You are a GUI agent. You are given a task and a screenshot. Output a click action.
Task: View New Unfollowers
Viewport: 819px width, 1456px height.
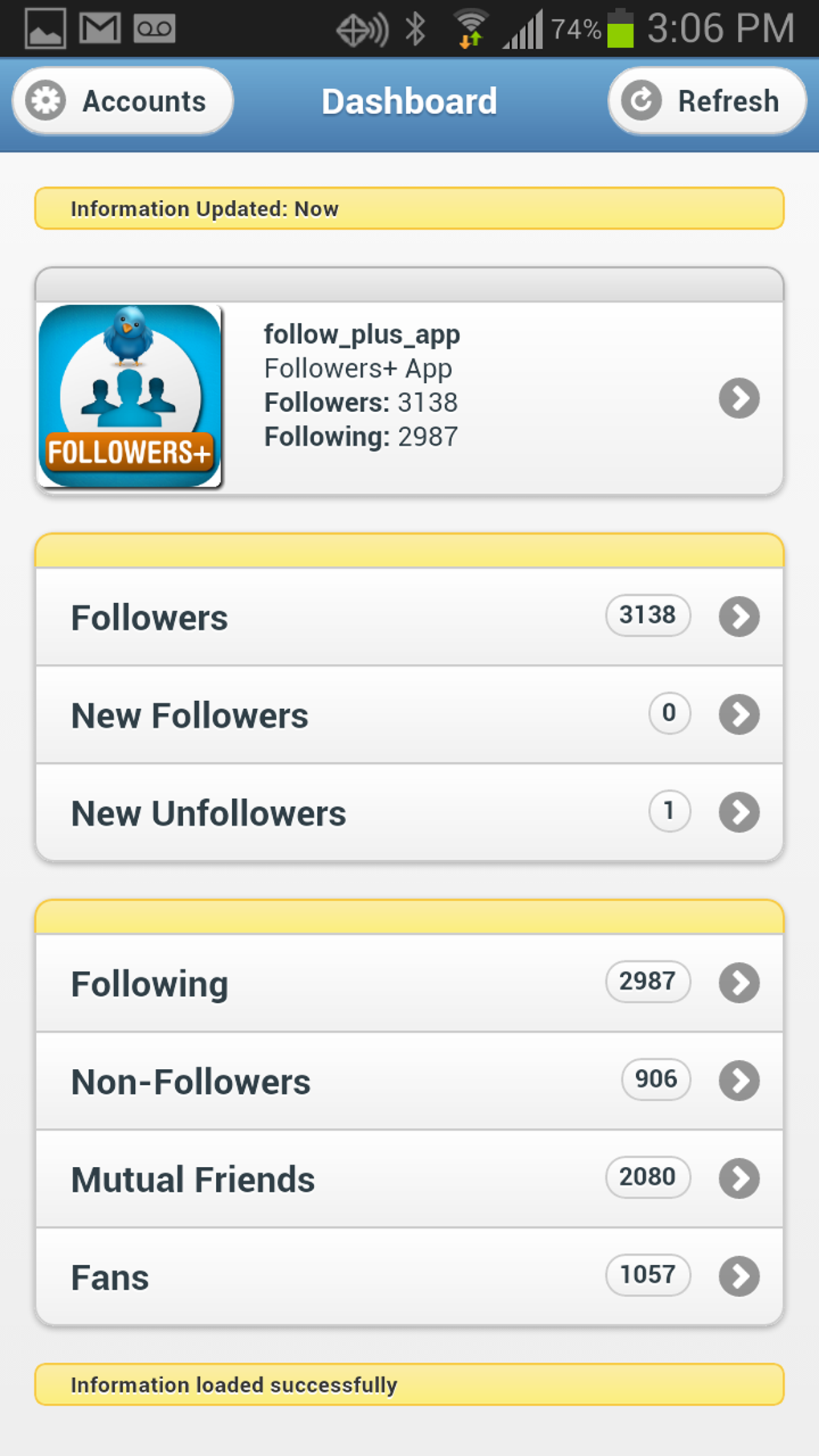click(409, 813)
